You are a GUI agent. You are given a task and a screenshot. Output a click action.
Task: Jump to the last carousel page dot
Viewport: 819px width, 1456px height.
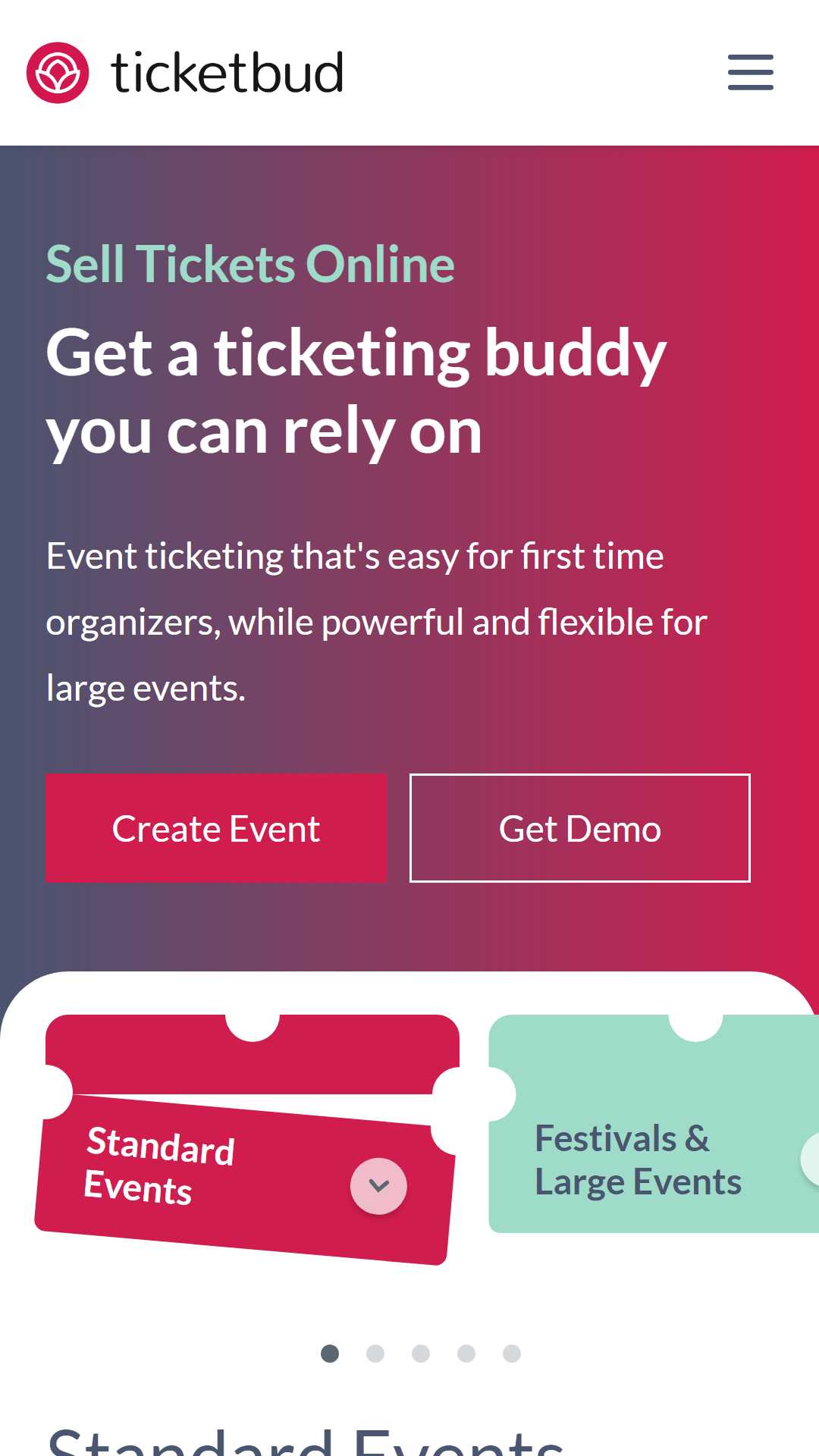coord(512,1354)
